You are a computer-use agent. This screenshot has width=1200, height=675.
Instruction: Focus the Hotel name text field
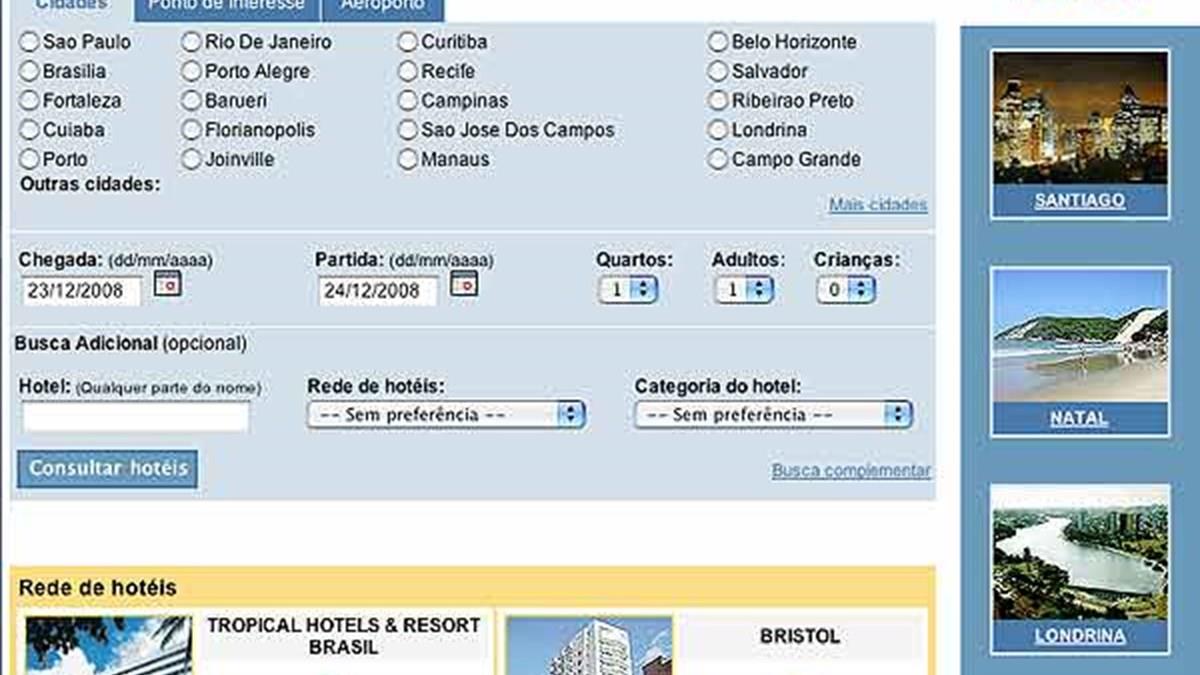click(x=135, y=416)
